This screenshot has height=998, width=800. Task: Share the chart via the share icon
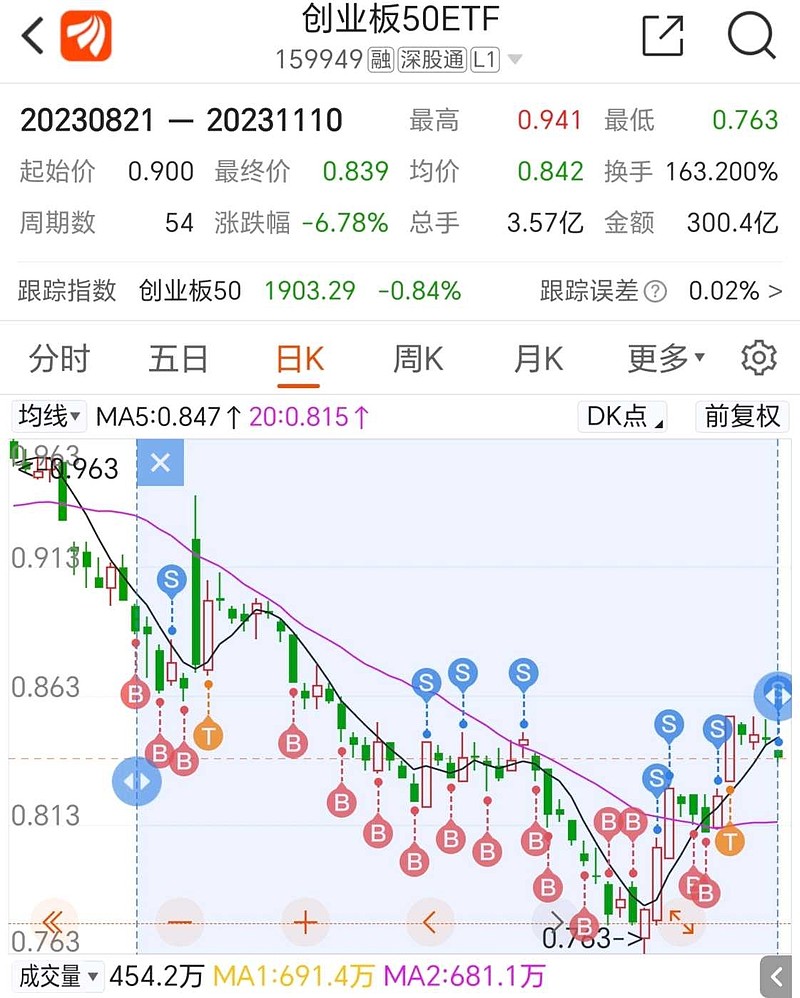pos(661,35)
